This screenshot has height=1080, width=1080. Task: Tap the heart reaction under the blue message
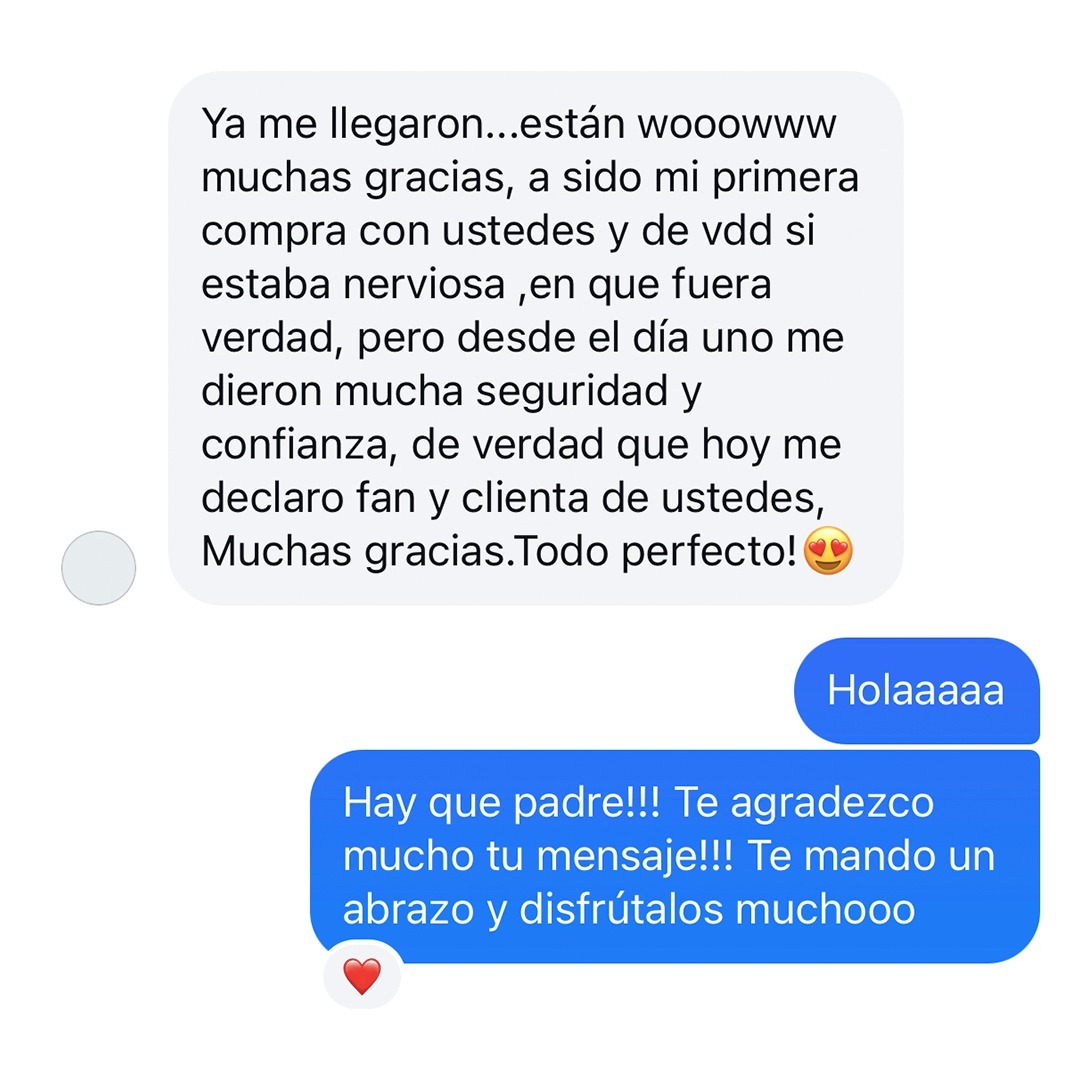[x=362, y=976]
